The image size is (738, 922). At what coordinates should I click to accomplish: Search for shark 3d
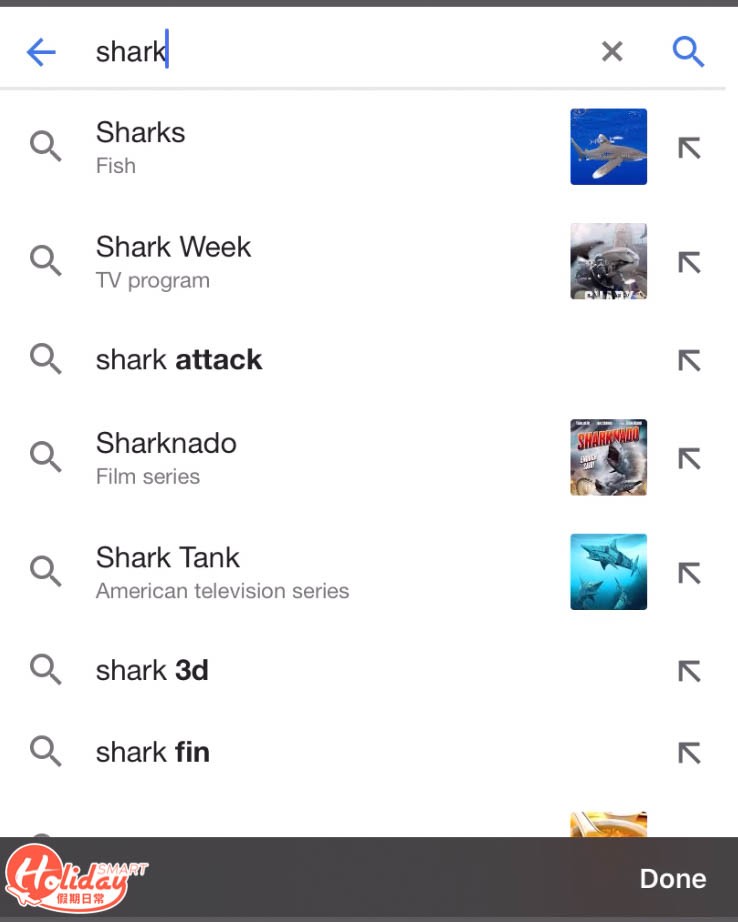click(300, 670)
